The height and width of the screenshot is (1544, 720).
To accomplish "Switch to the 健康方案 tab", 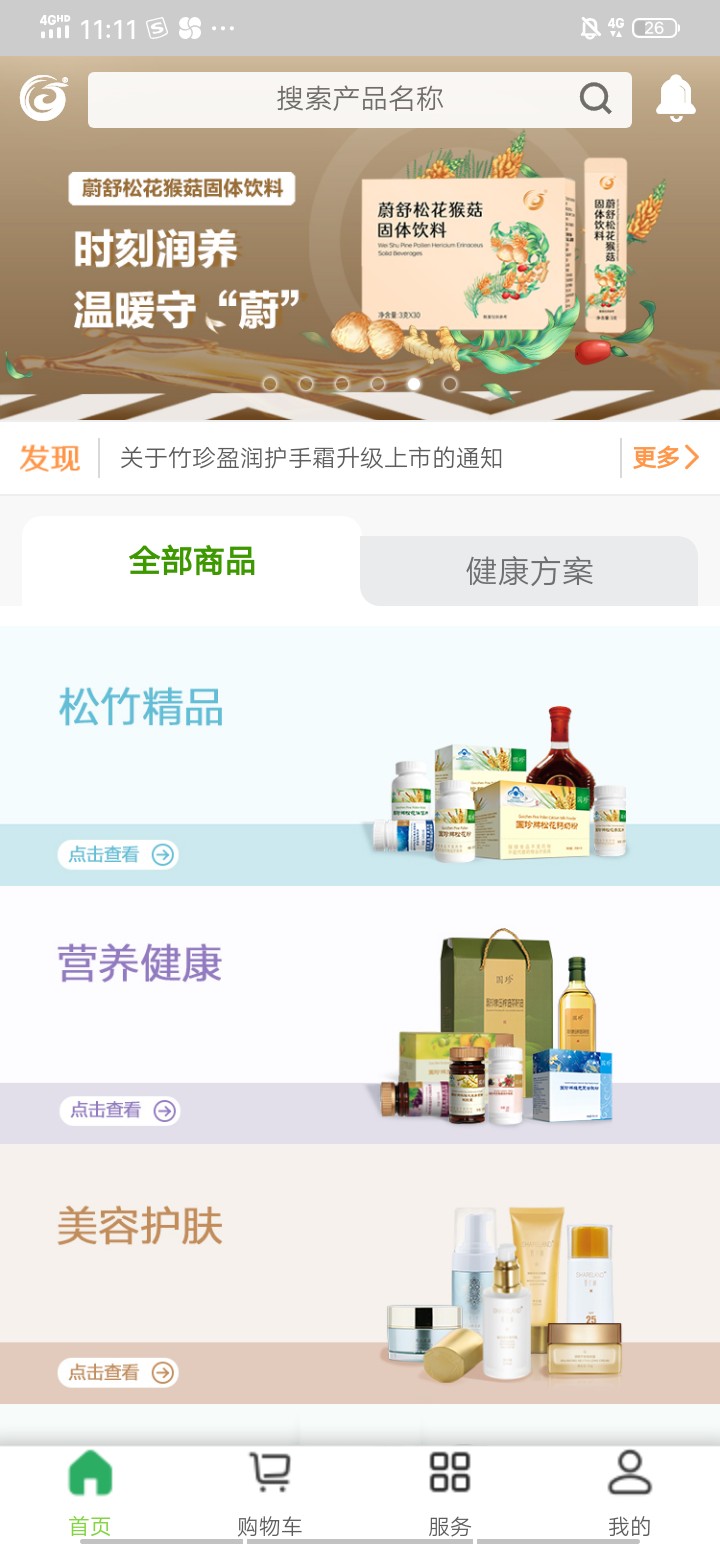I will 531,570.
